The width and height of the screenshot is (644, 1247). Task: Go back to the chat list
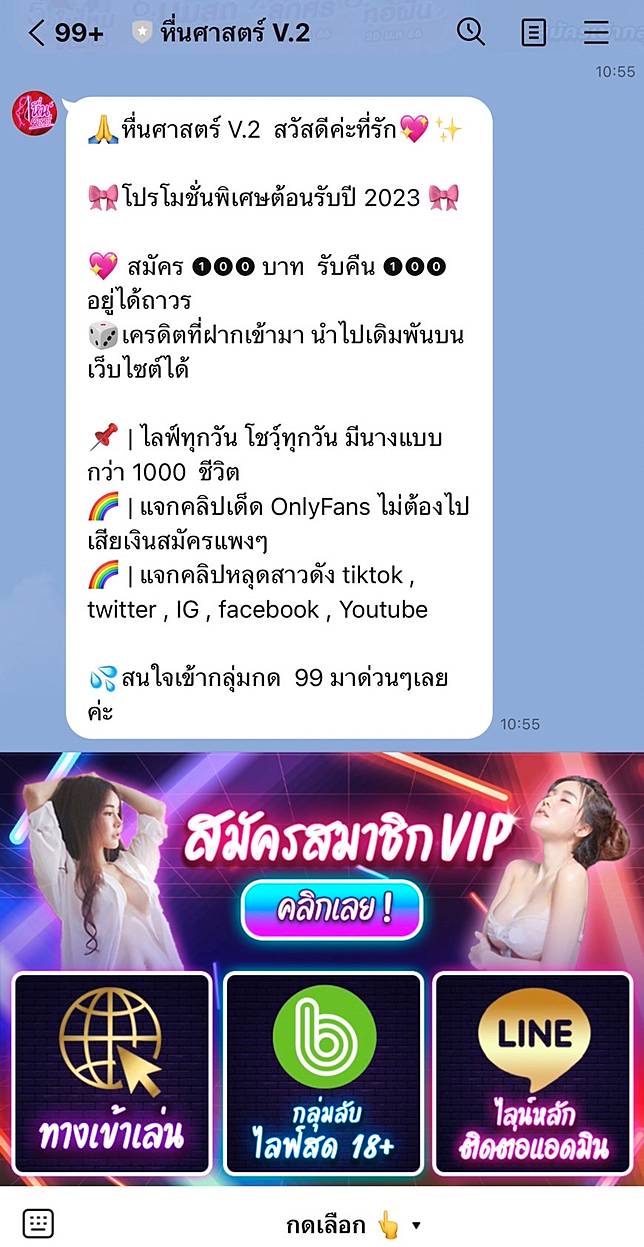click(38, 33)
